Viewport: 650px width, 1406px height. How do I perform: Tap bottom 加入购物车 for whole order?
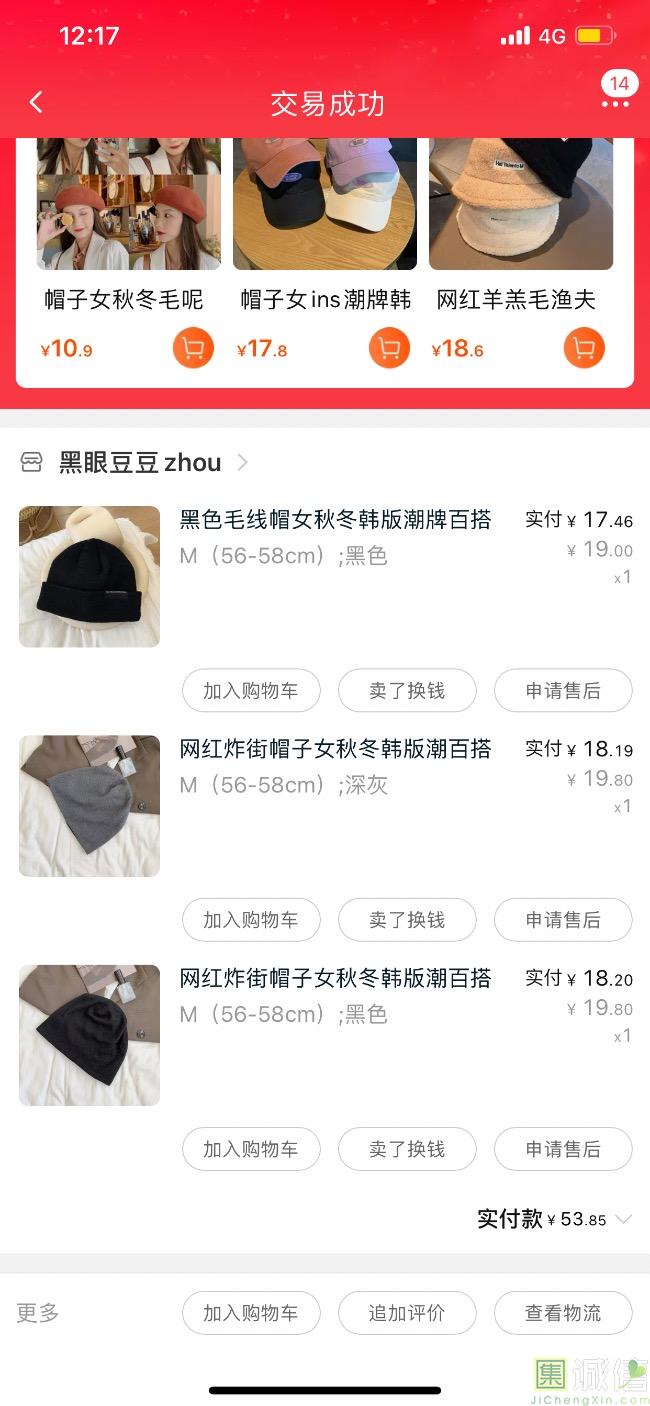click(x=251, y=1313)
